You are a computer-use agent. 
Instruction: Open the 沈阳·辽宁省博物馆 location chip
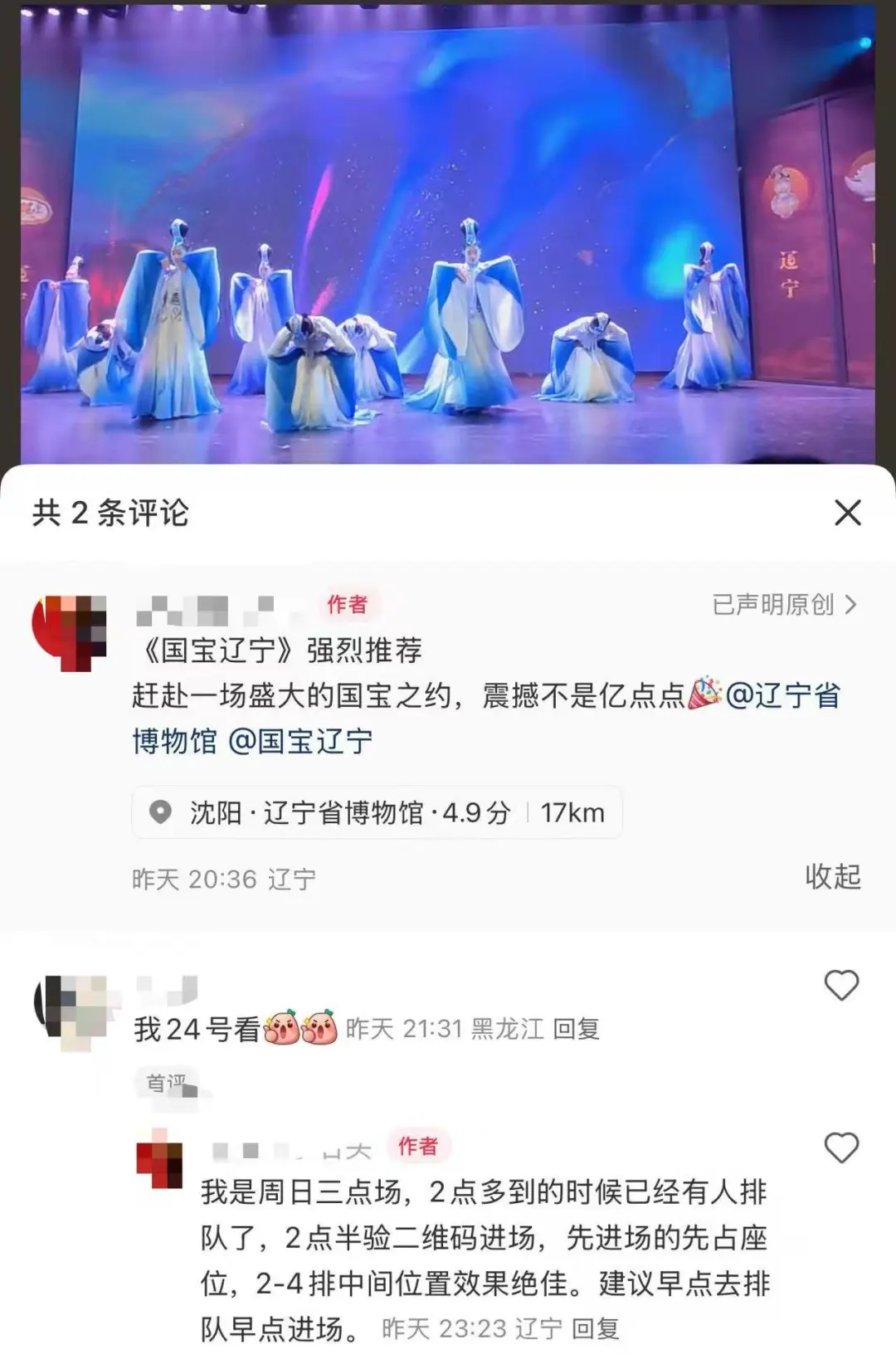(x=377, y=812)
